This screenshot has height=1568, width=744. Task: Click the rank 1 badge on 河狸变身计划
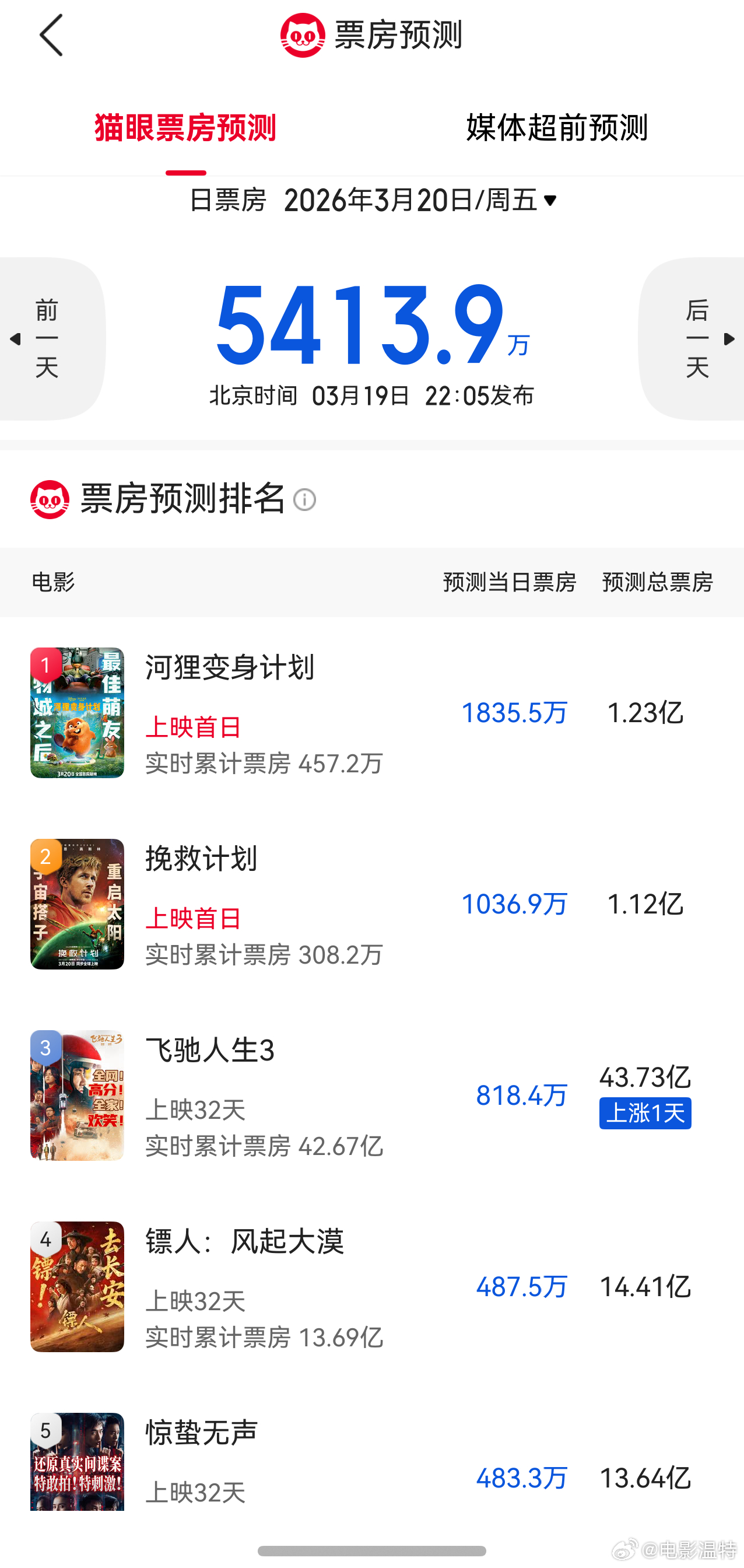(45, 664)
